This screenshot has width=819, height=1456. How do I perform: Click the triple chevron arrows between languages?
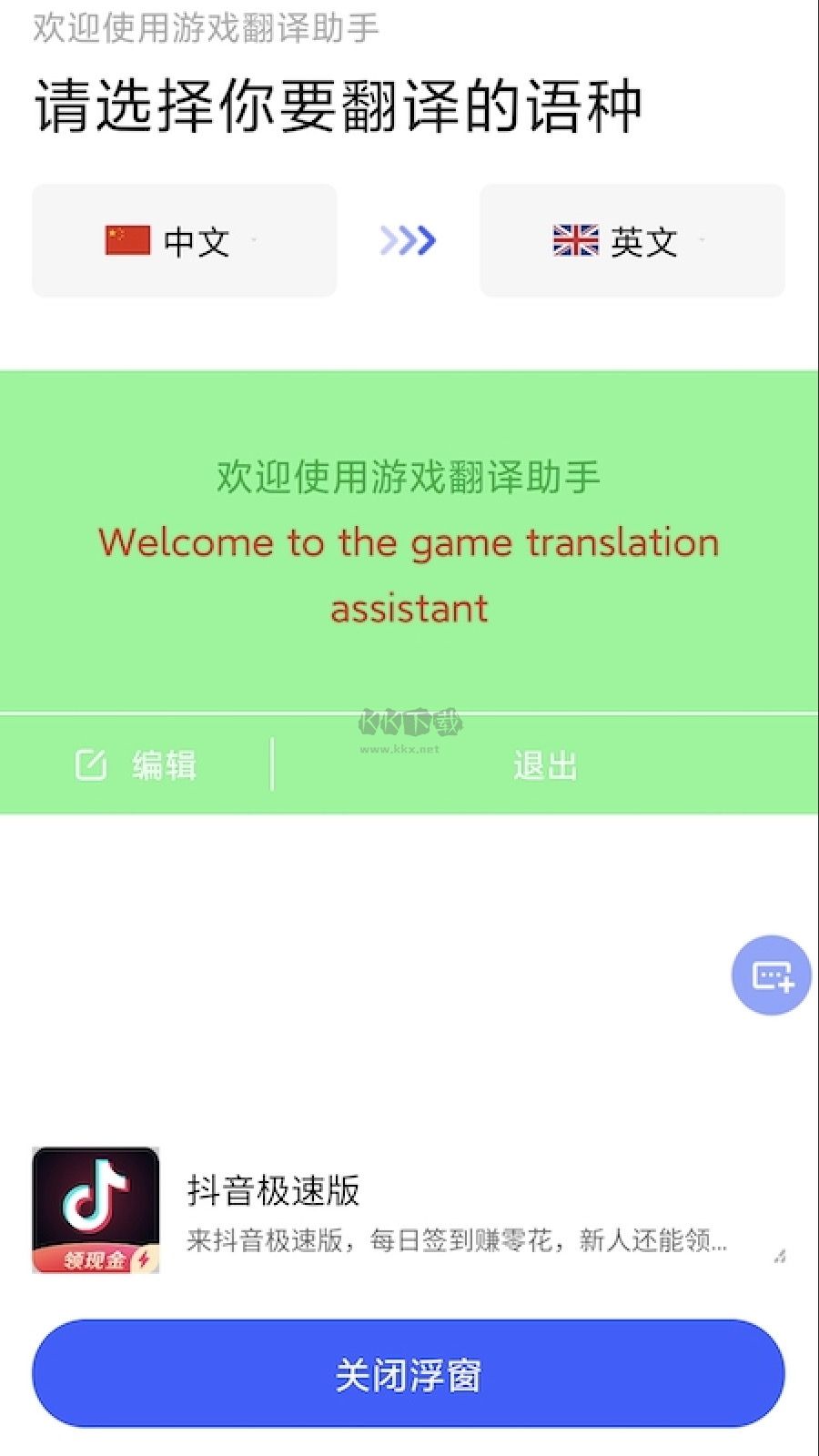[x=407, y=240]
